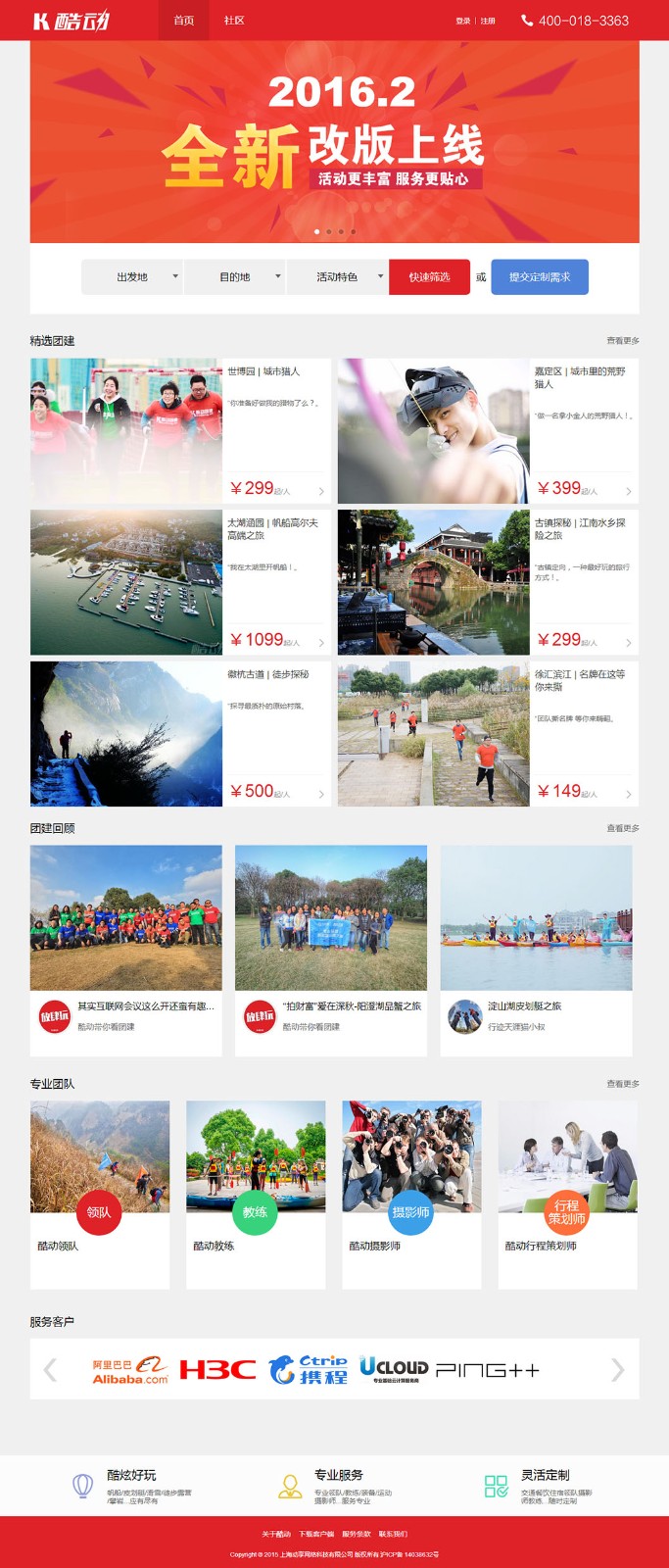The image size is (669, 1568).
Task: Open the 徽杭古道 徒步探秘 card
Action: [x=180, y=733]
